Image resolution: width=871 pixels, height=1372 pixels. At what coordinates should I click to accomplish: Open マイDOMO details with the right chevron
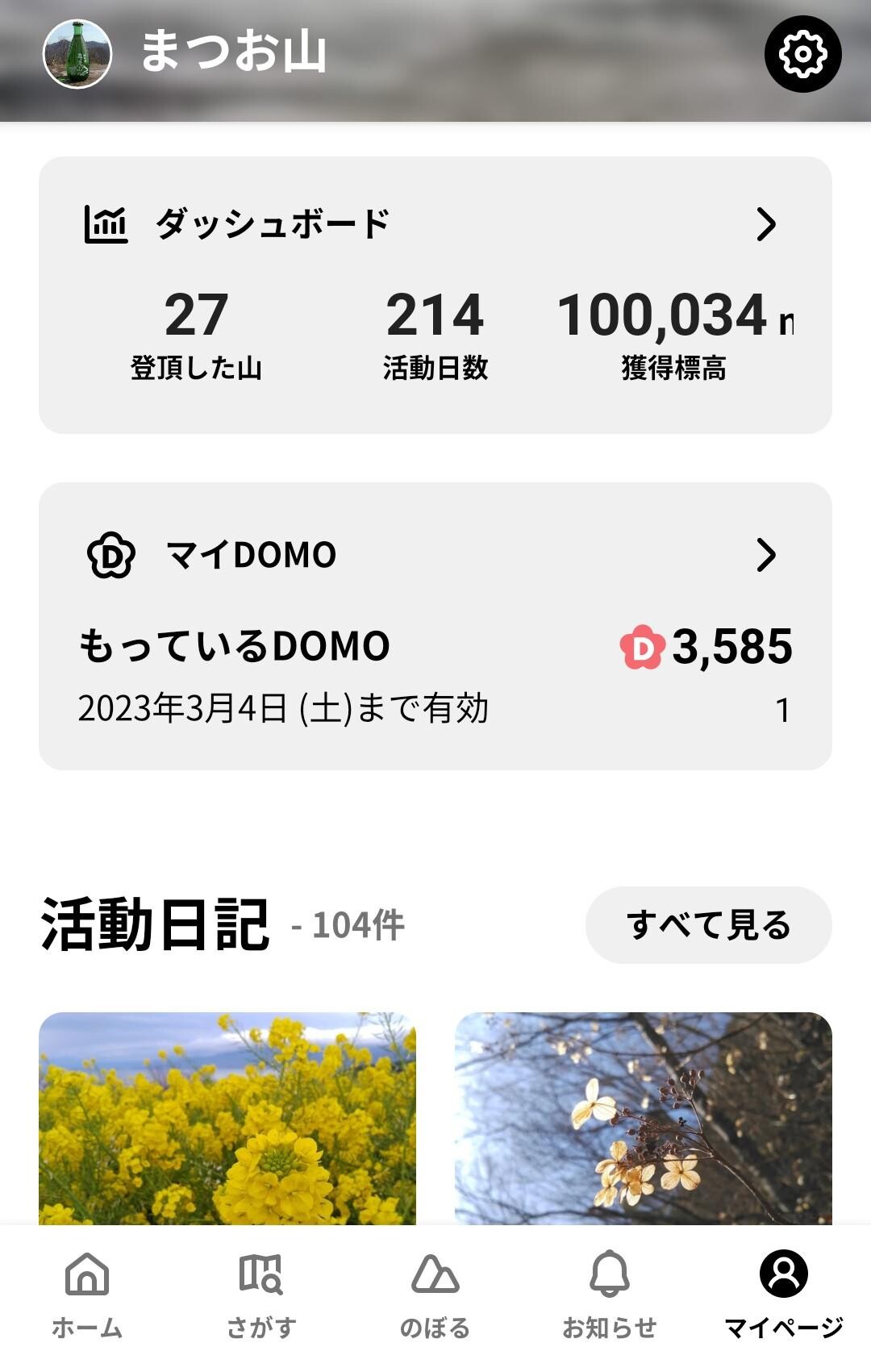[x=767, y=555]
